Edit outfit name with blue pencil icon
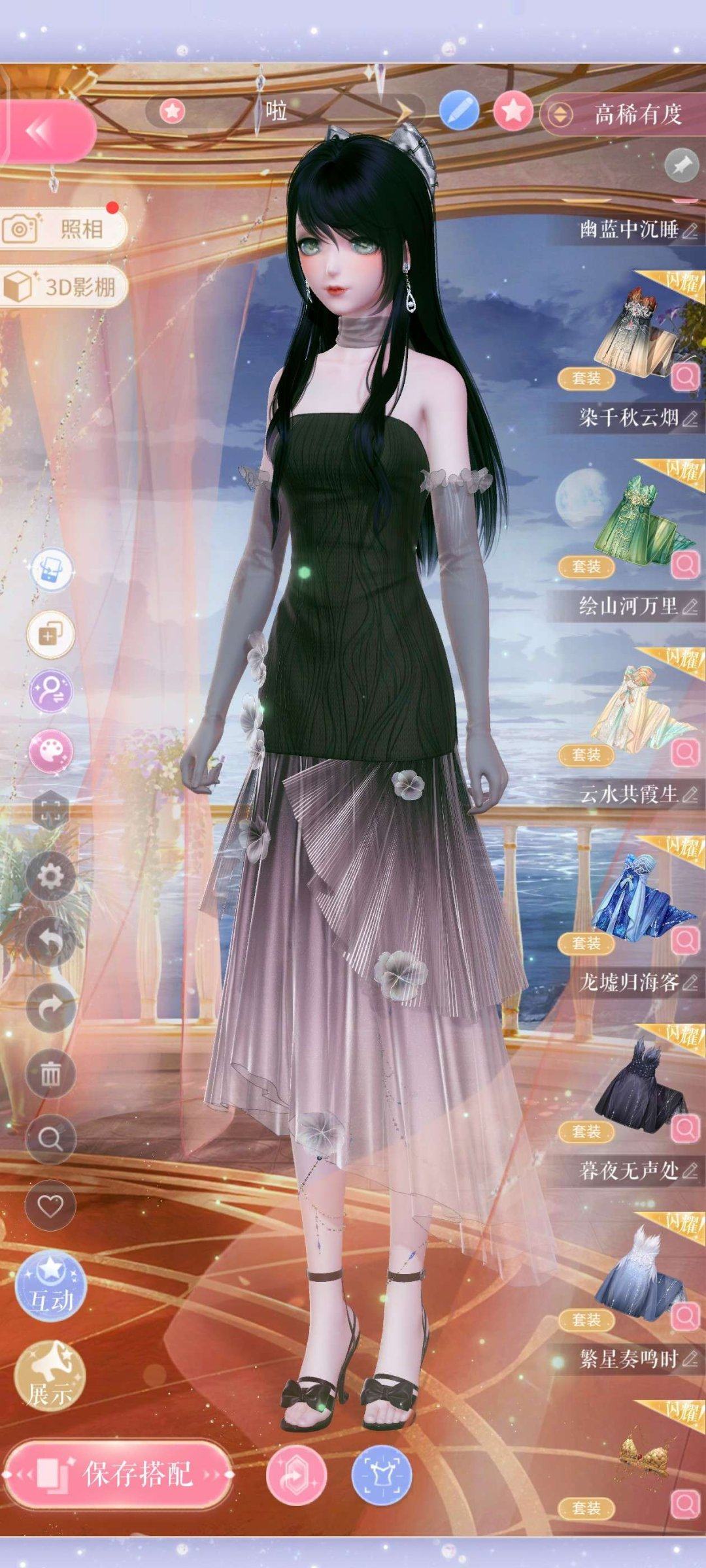This screenshot has width=706, height=1568. 459,111
